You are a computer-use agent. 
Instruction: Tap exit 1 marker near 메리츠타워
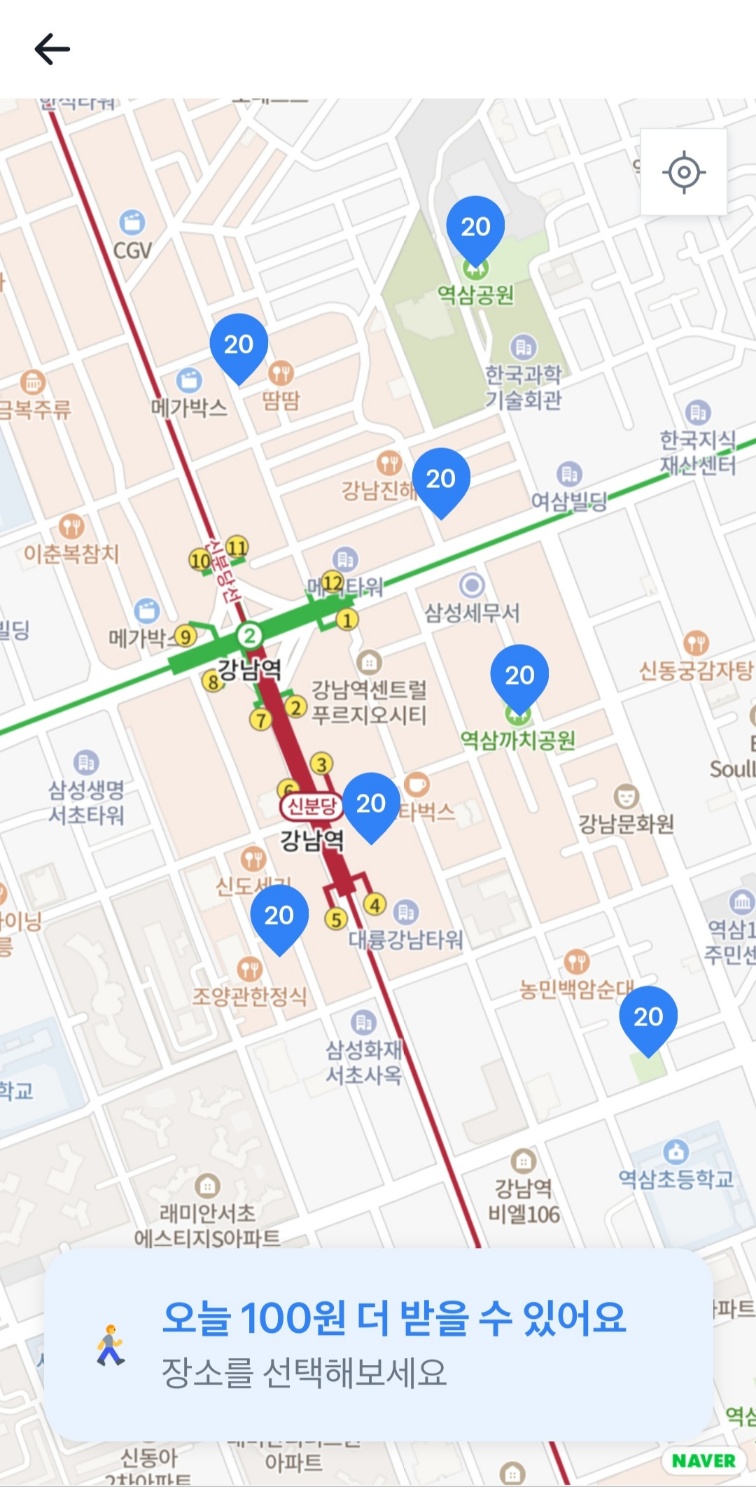click(348, 620)
